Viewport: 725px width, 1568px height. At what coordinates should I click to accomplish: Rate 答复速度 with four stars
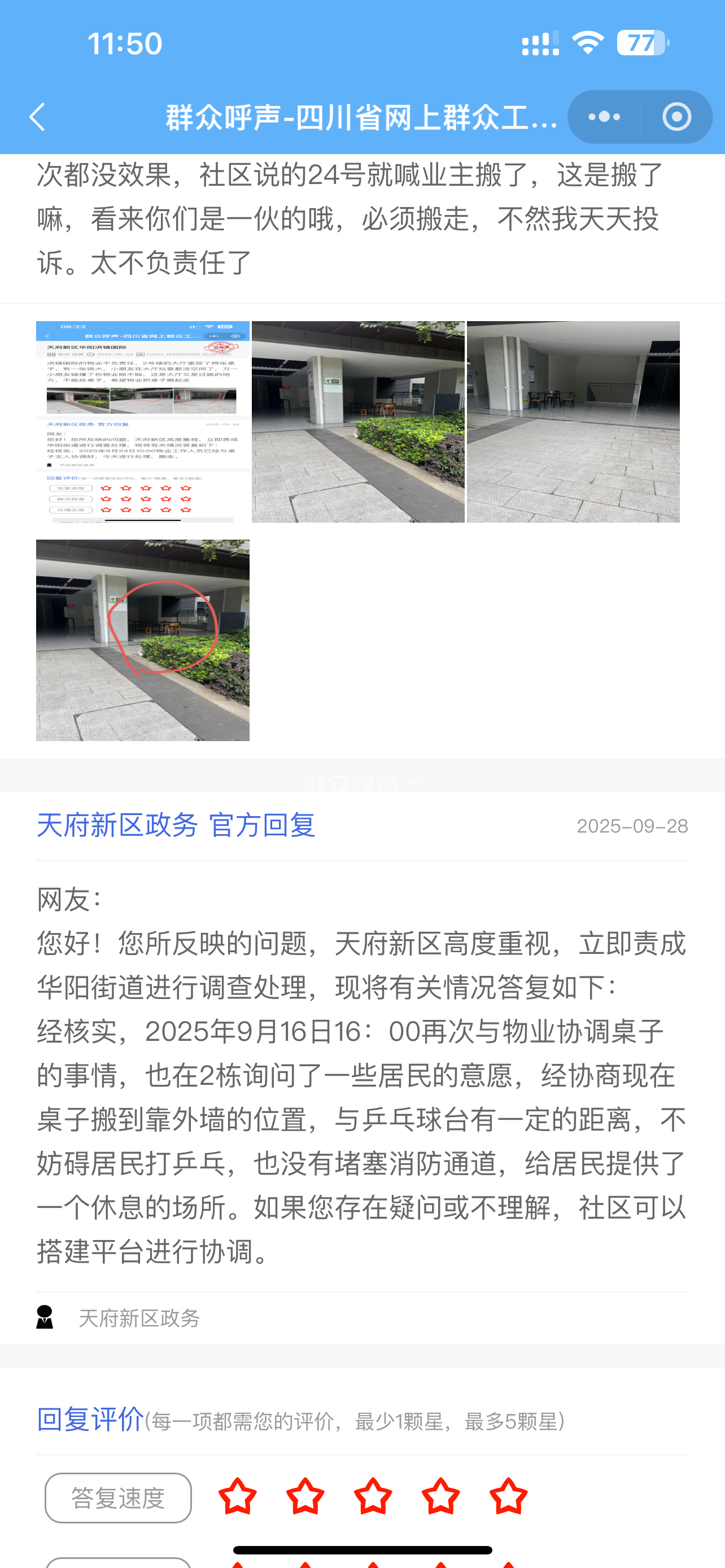pyautogui.click(x=441, y=1497)
